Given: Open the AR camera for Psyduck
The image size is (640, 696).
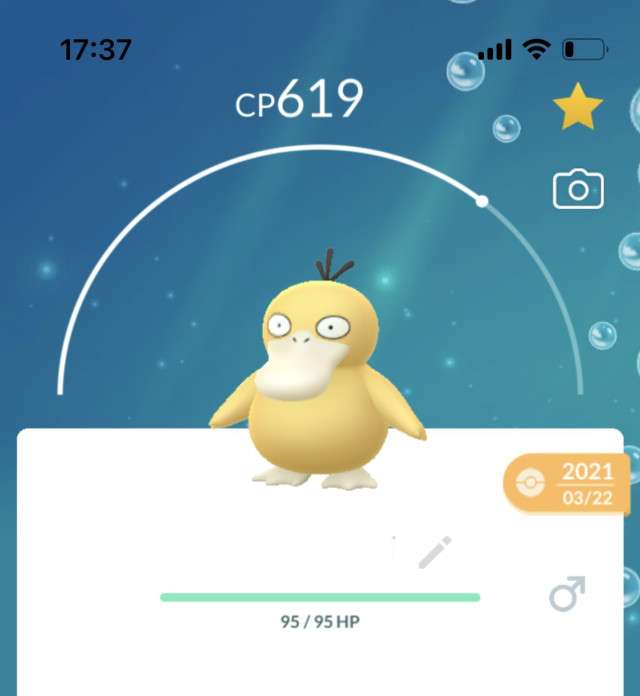Looking at the screenshot, I should (578, 188).
